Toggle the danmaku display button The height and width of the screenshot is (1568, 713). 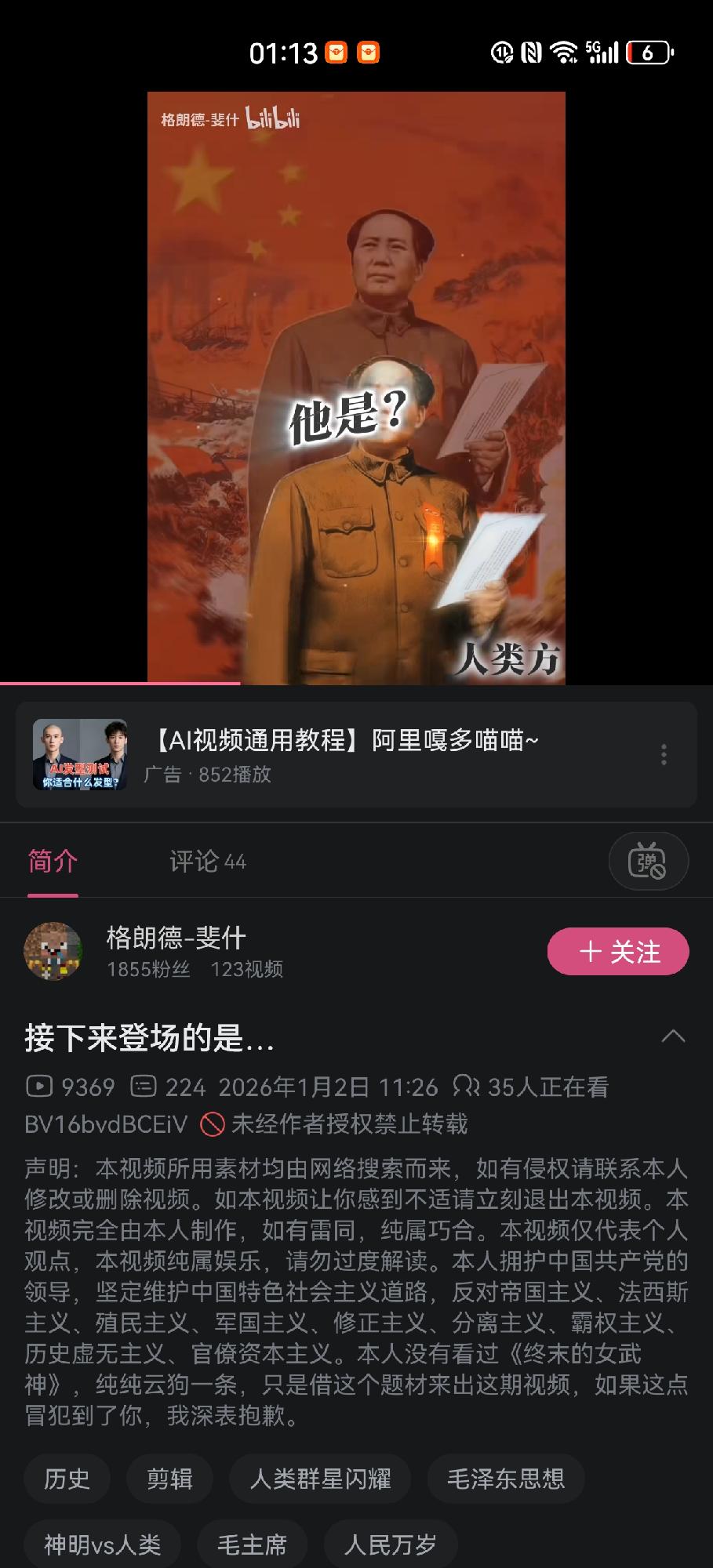coord(648,861)
